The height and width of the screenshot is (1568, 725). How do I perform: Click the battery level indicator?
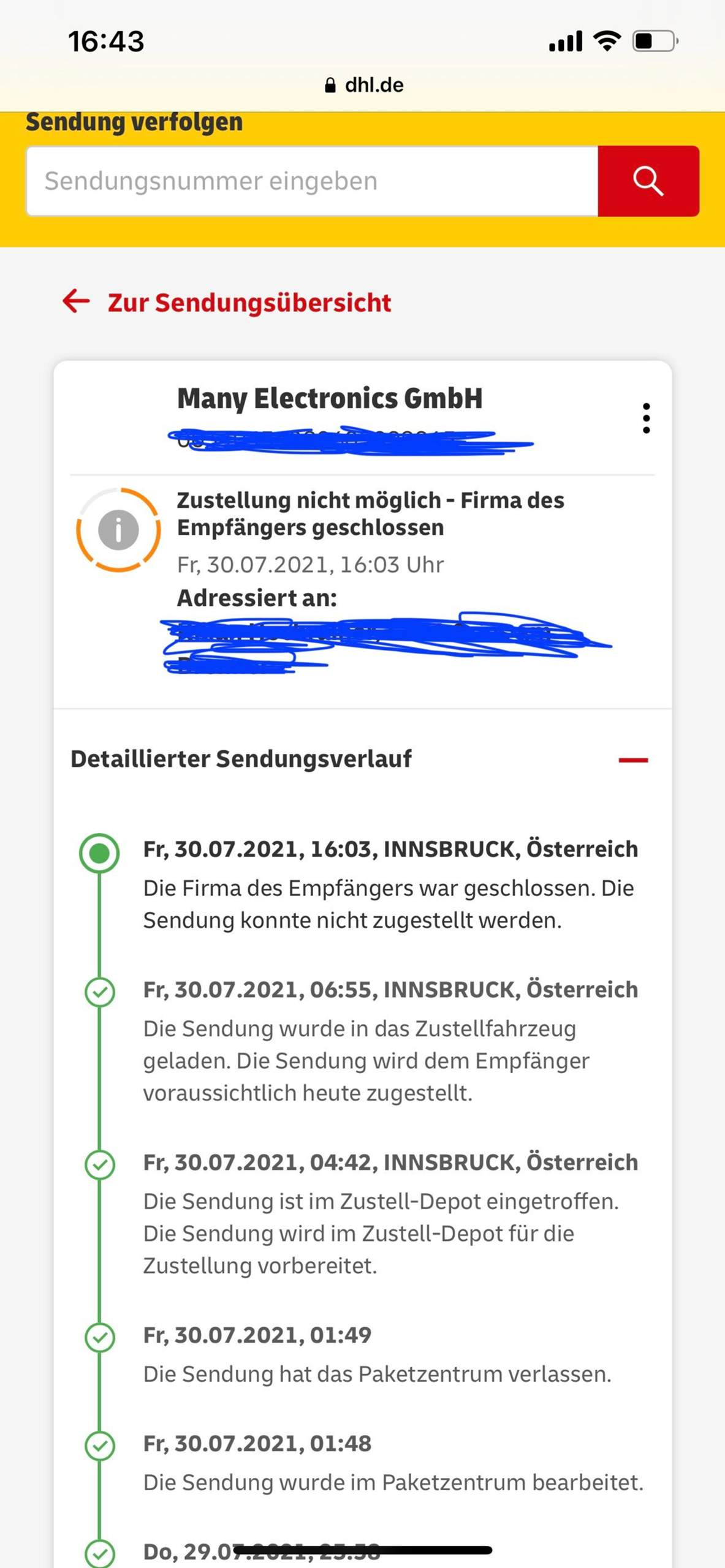coord(654,40)
